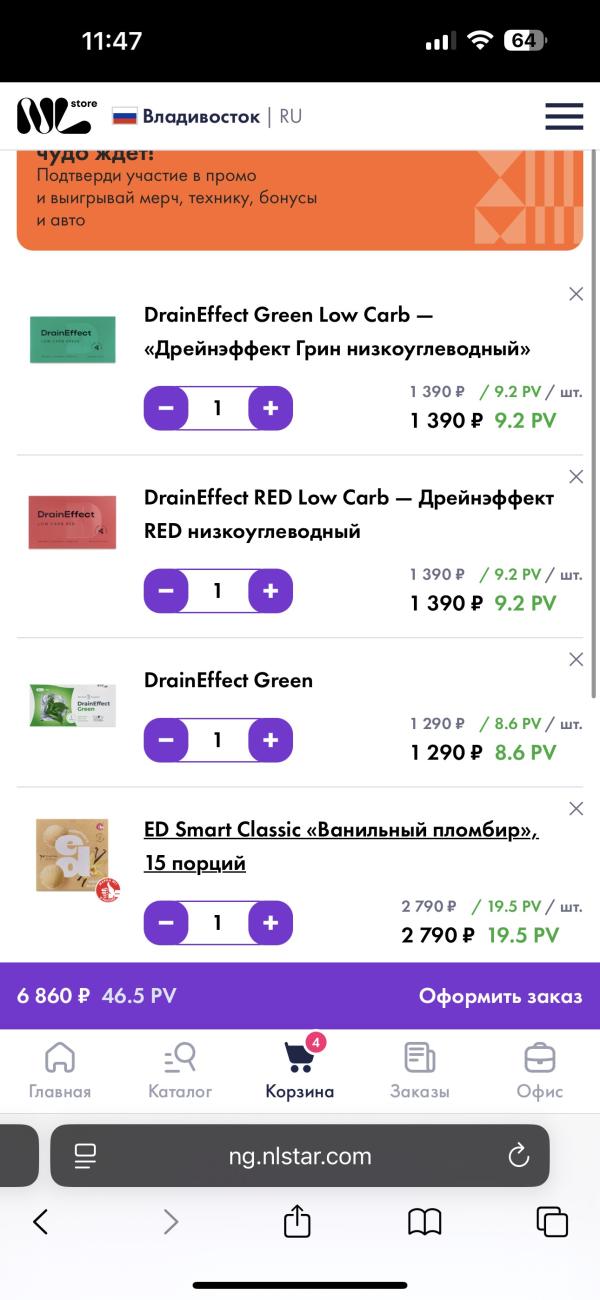The width and height of the screenshot is (600, 1300).
Task: Change the city from Владивосток
Action: click(200, 117)
